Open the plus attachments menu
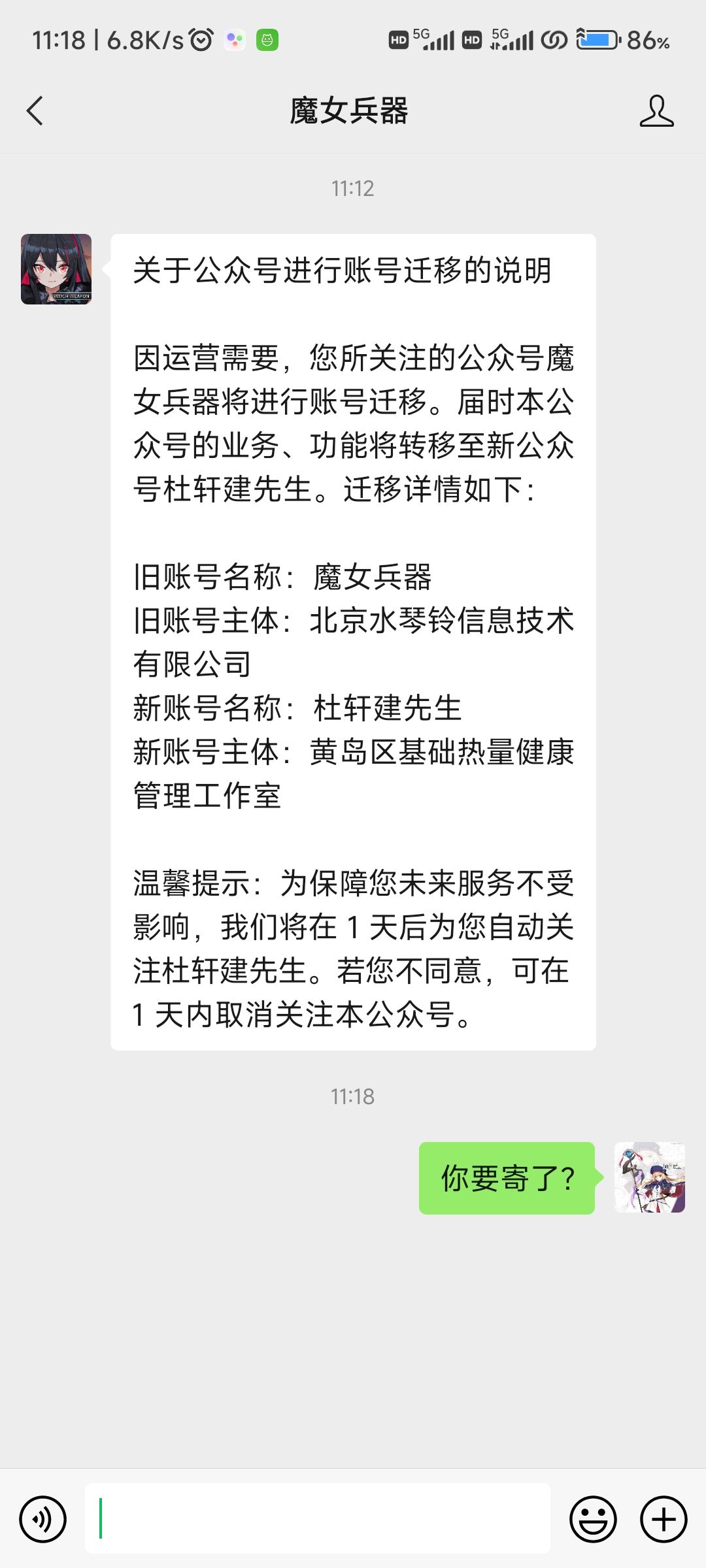The image size is (706, 1568). [664, 1519]
